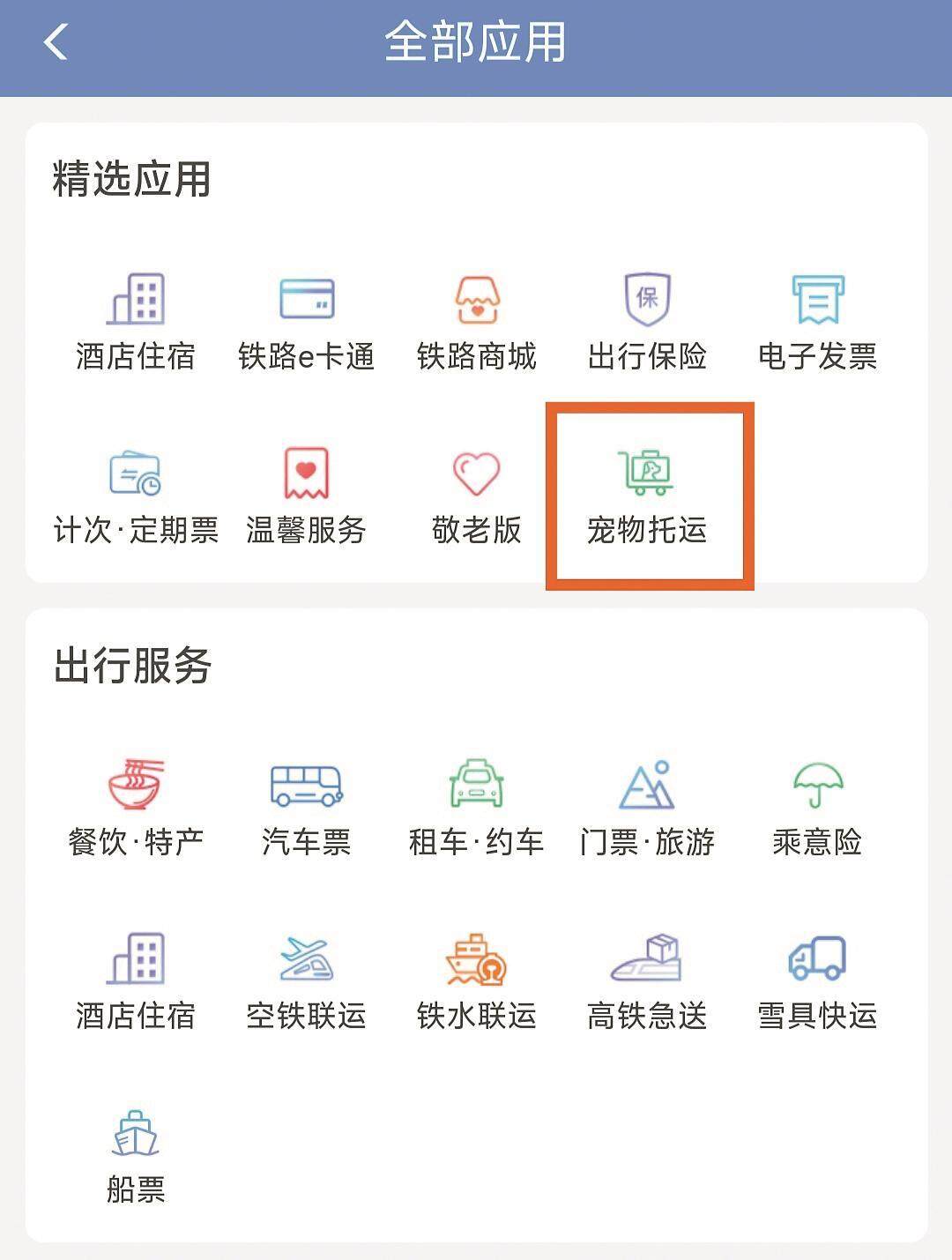Select 汽车票

click(x=306, y=807)
